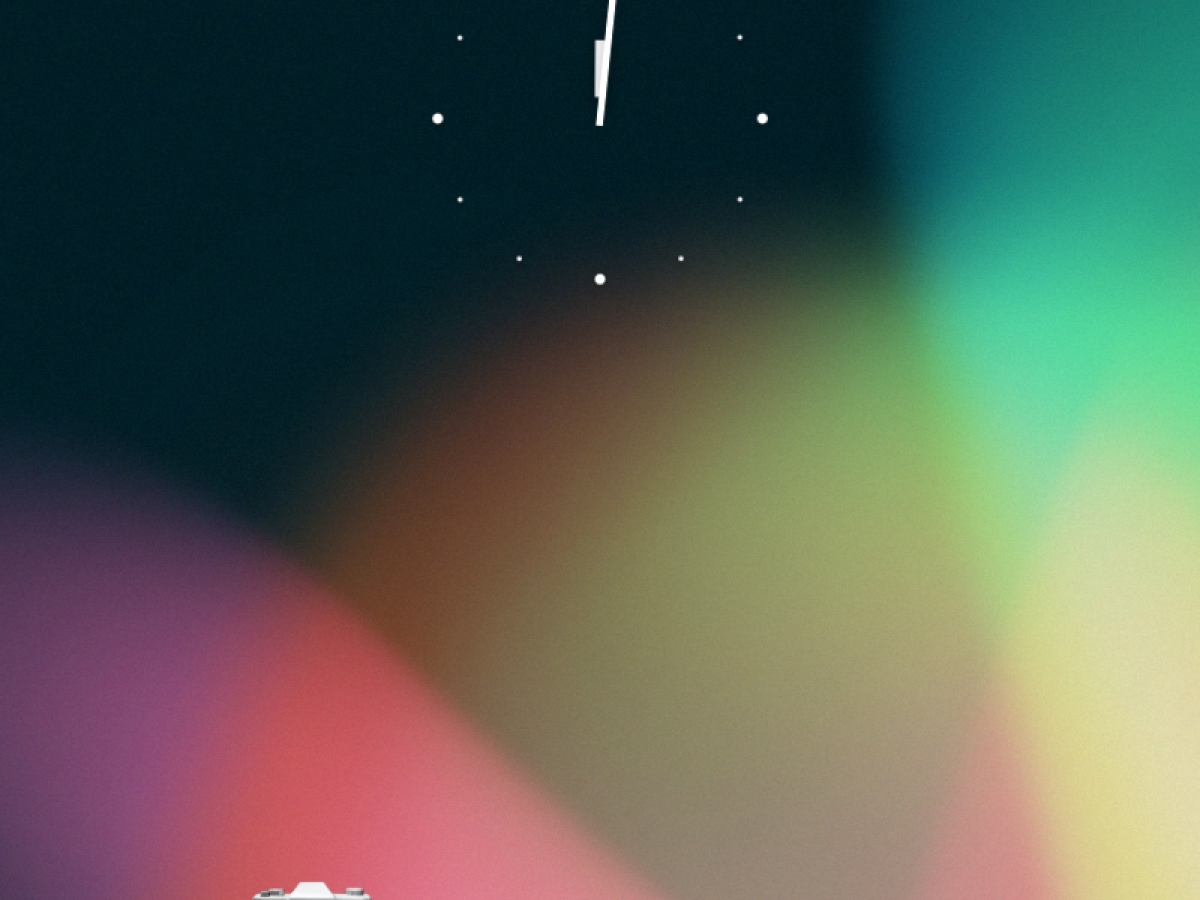Launch the Camera app icon

311,890
